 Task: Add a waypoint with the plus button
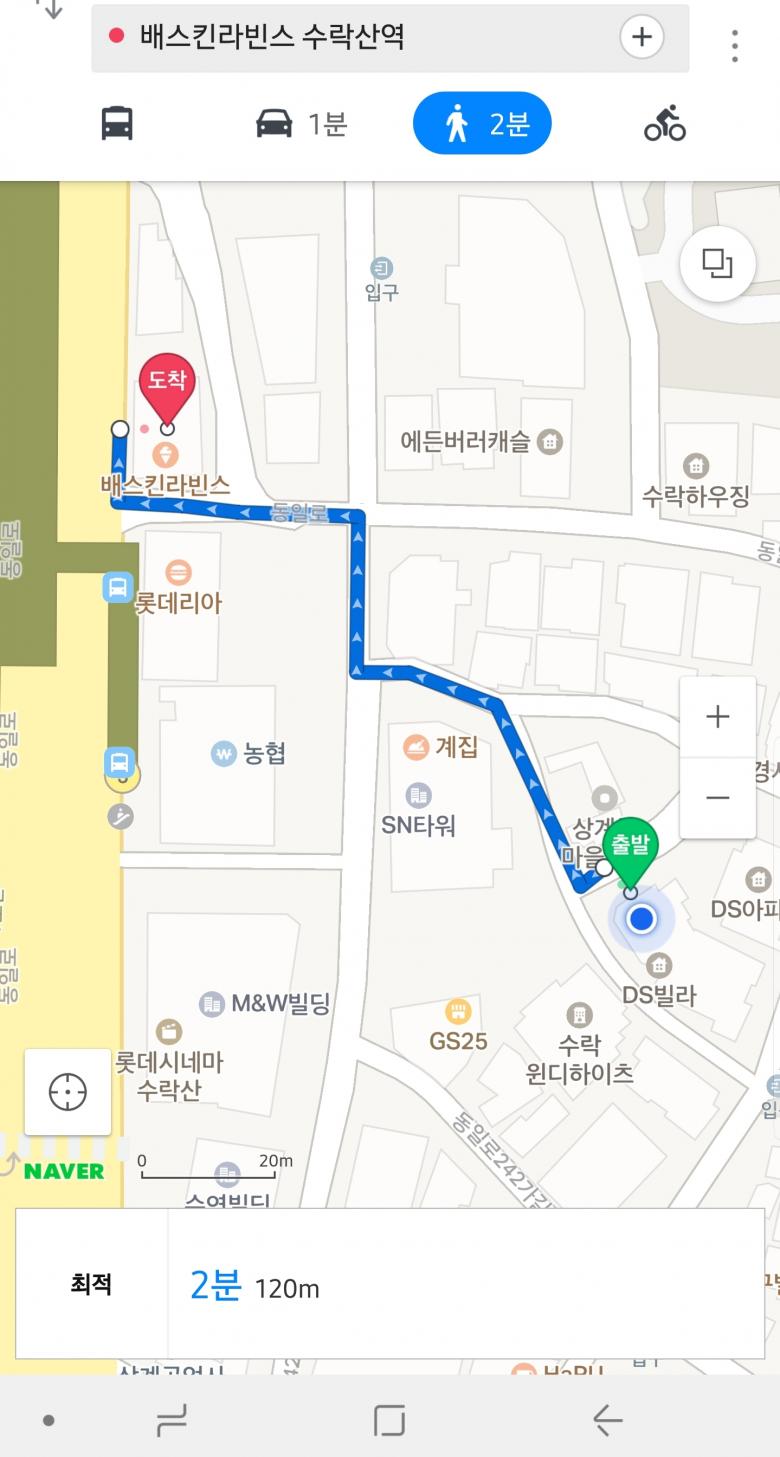(641, 38)
